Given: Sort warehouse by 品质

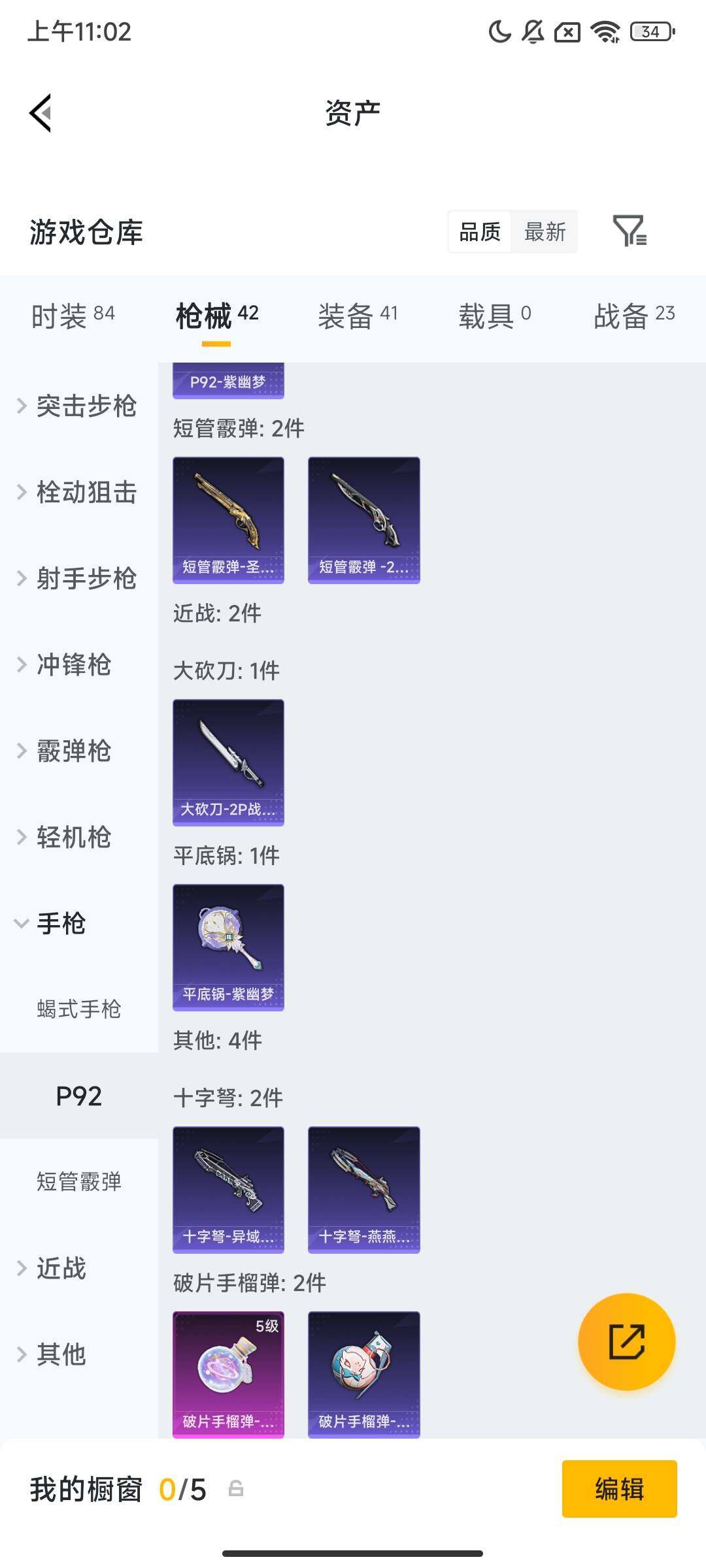Looking at the screenshot, I should 480,232.
